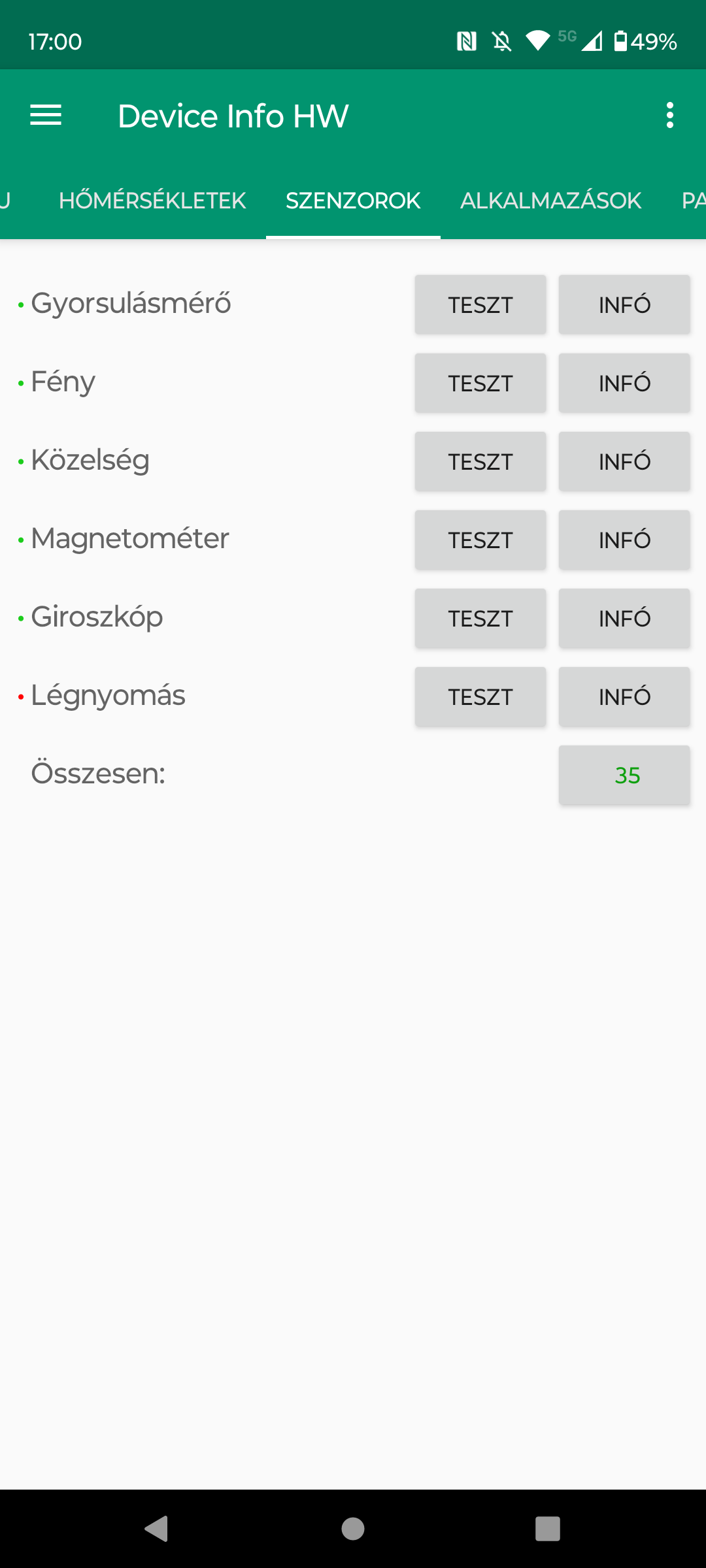Open the three-dot overflow menu

coord(669,116)
